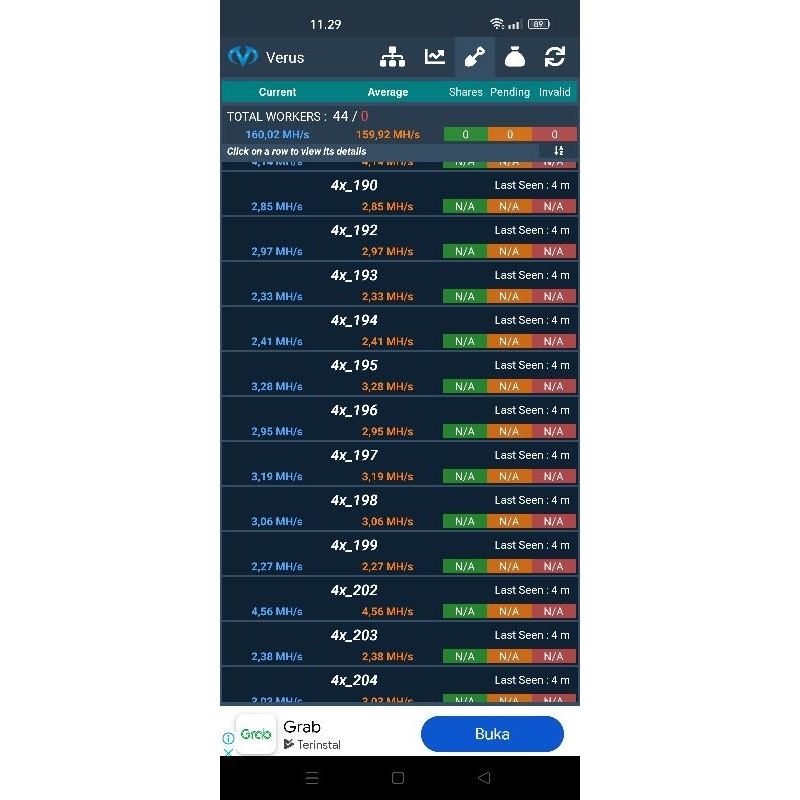800x800 pixels.
Task: Open details for worker 4x_198
Action: click(354, 501)
